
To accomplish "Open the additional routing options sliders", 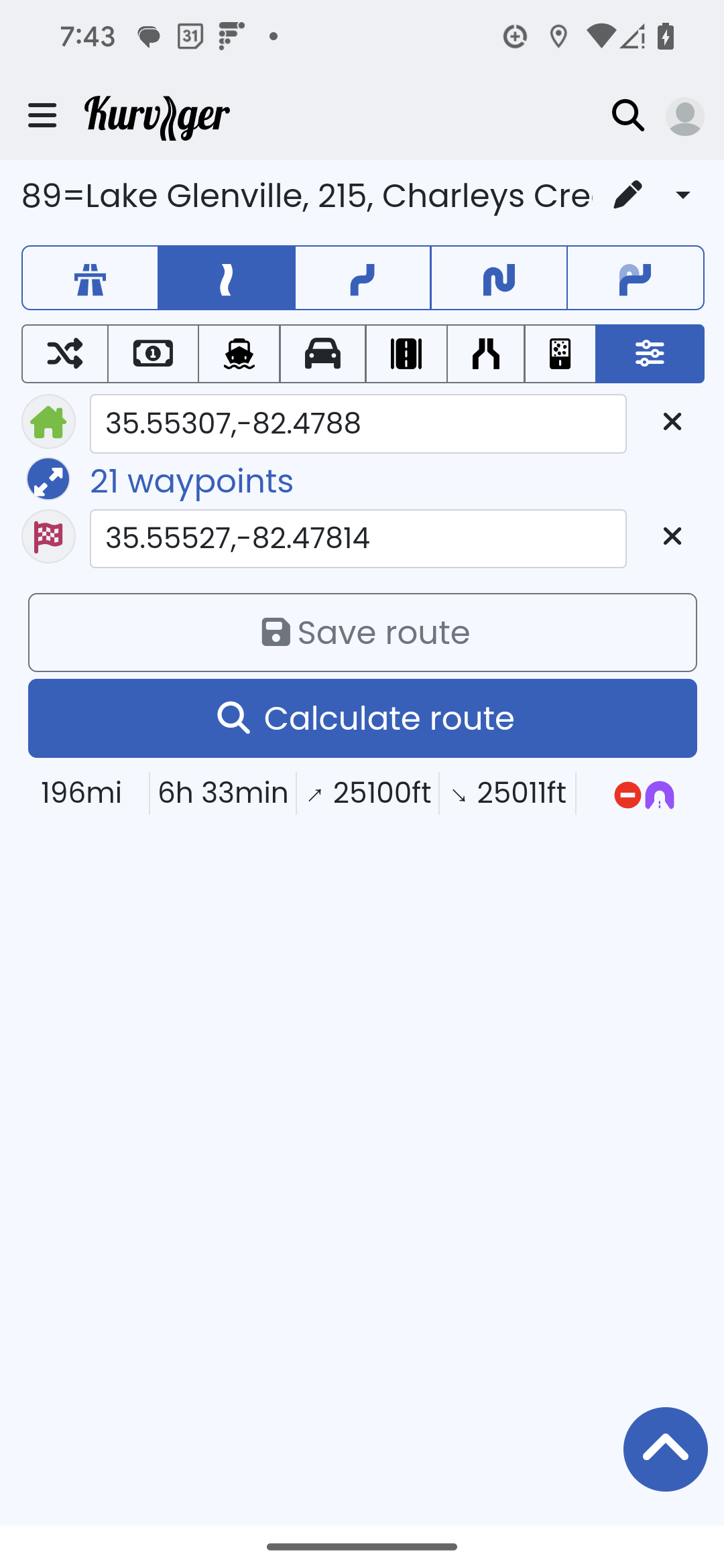I will click(x=650, y=354).
